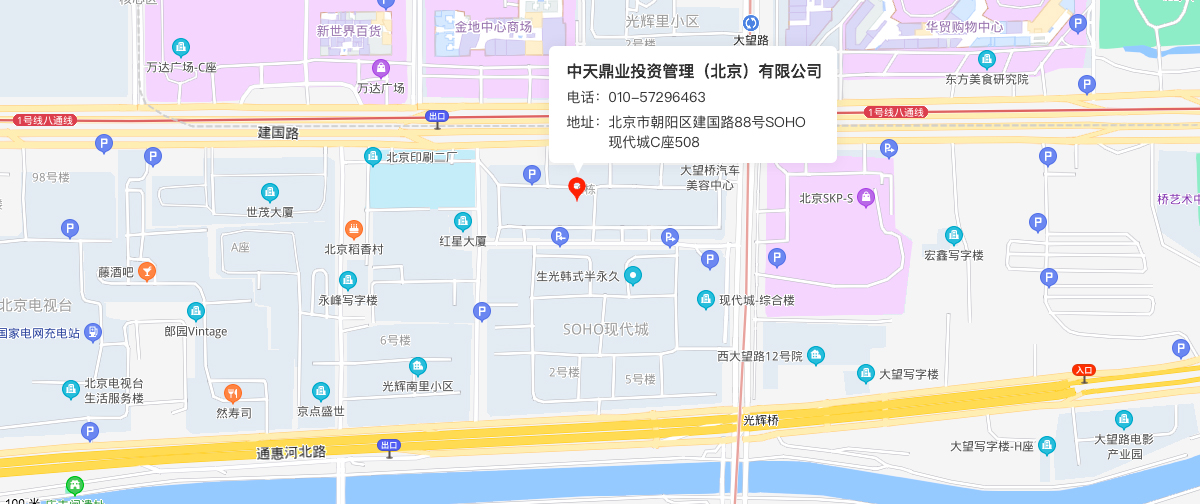Viewport: 1200px width, 504px height.
Task: Tap the red location marker pin
Action: tap(577, 186)
